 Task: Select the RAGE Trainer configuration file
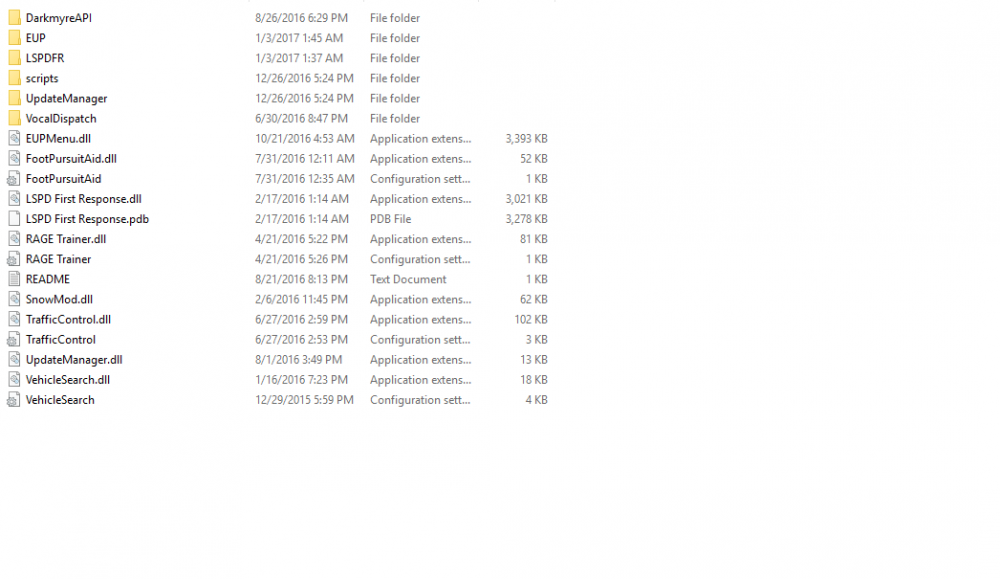tap(58, 259)
